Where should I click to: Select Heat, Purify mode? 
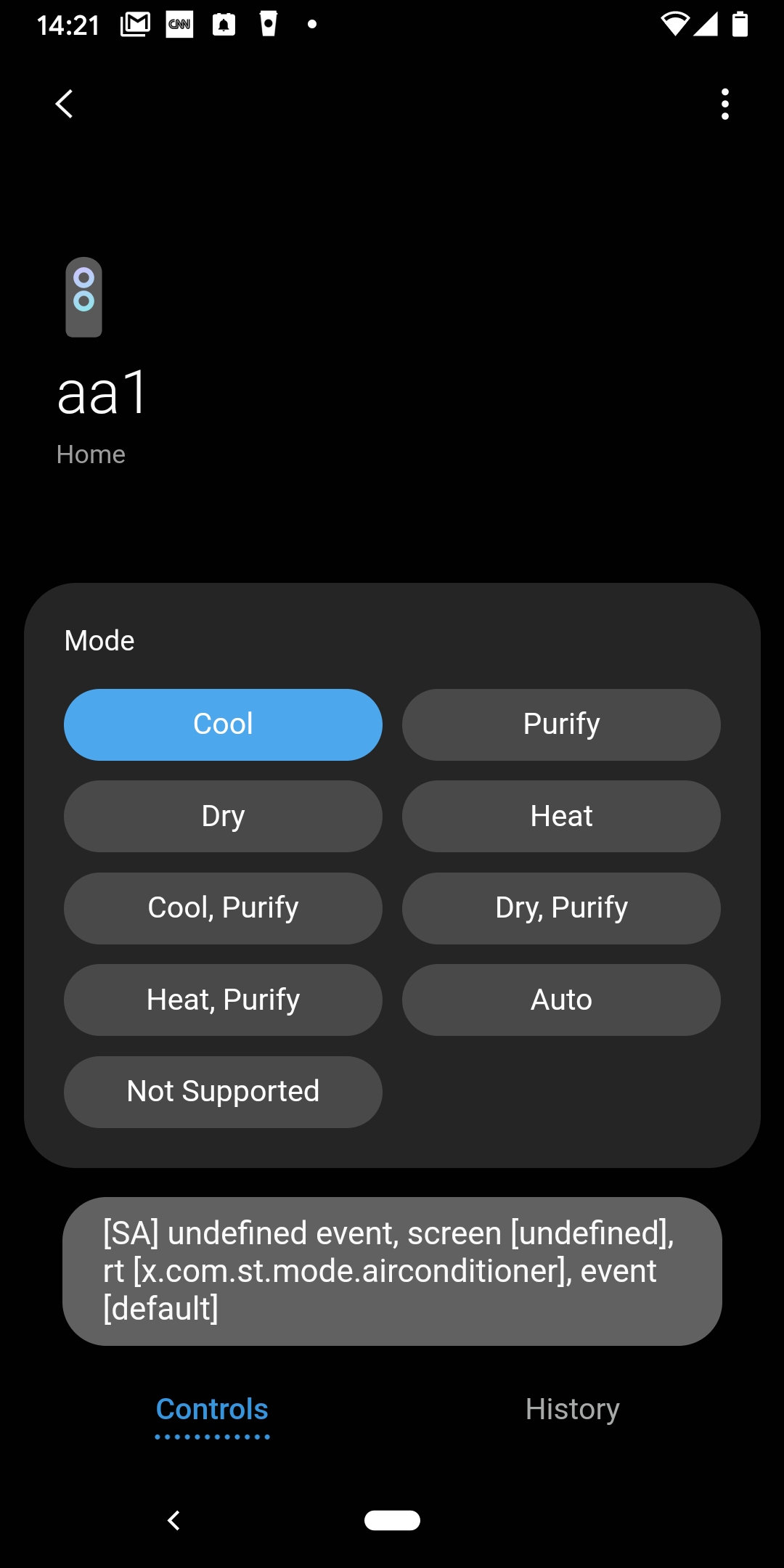coord(223,1000)
